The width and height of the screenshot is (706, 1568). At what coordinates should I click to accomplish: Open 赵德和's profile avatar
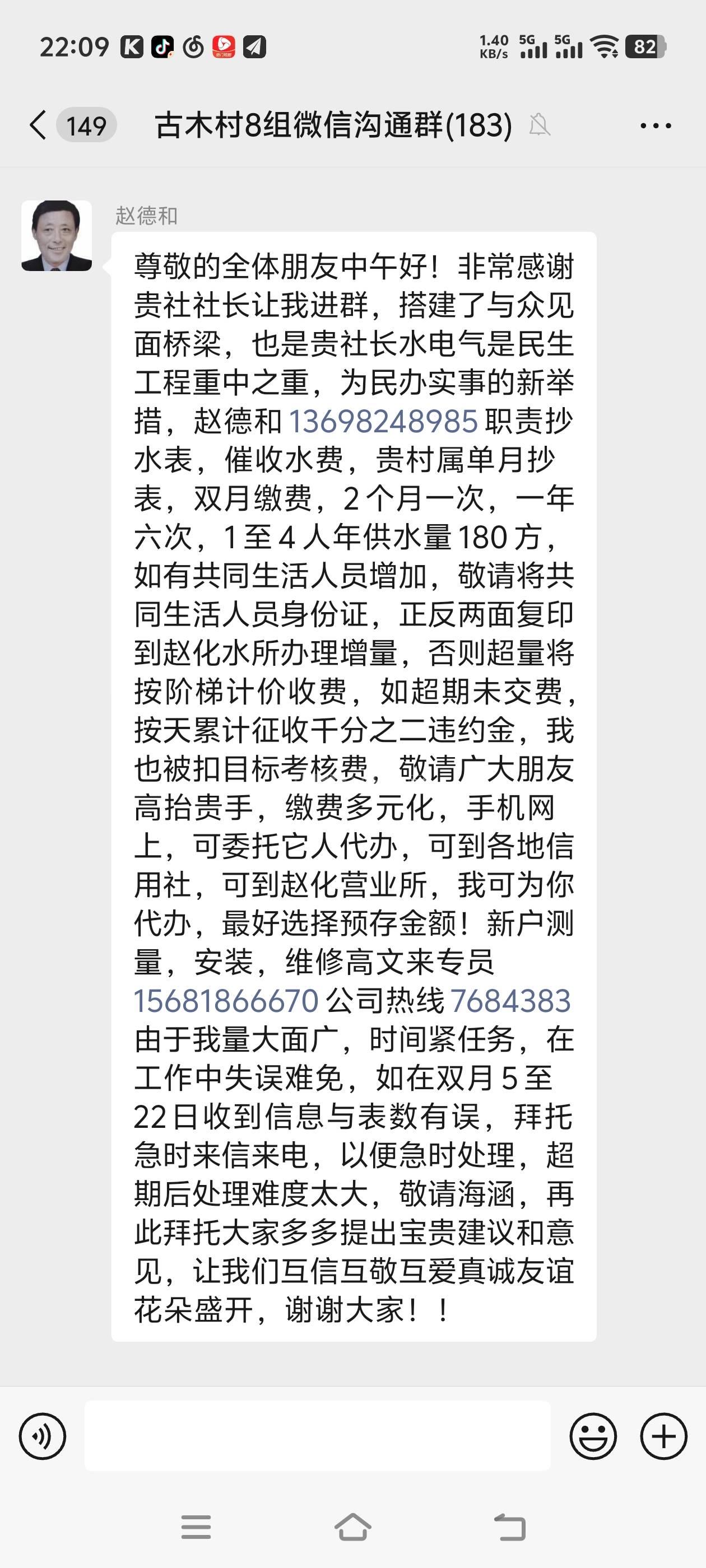pos(57,236)
